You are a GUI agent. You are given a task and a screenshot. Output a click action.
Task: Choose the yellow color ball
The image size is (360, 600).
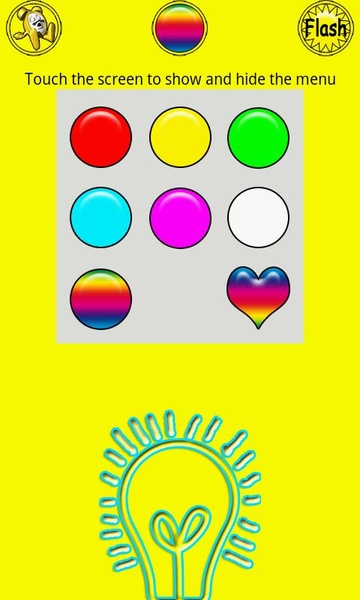tap(180, 137)
